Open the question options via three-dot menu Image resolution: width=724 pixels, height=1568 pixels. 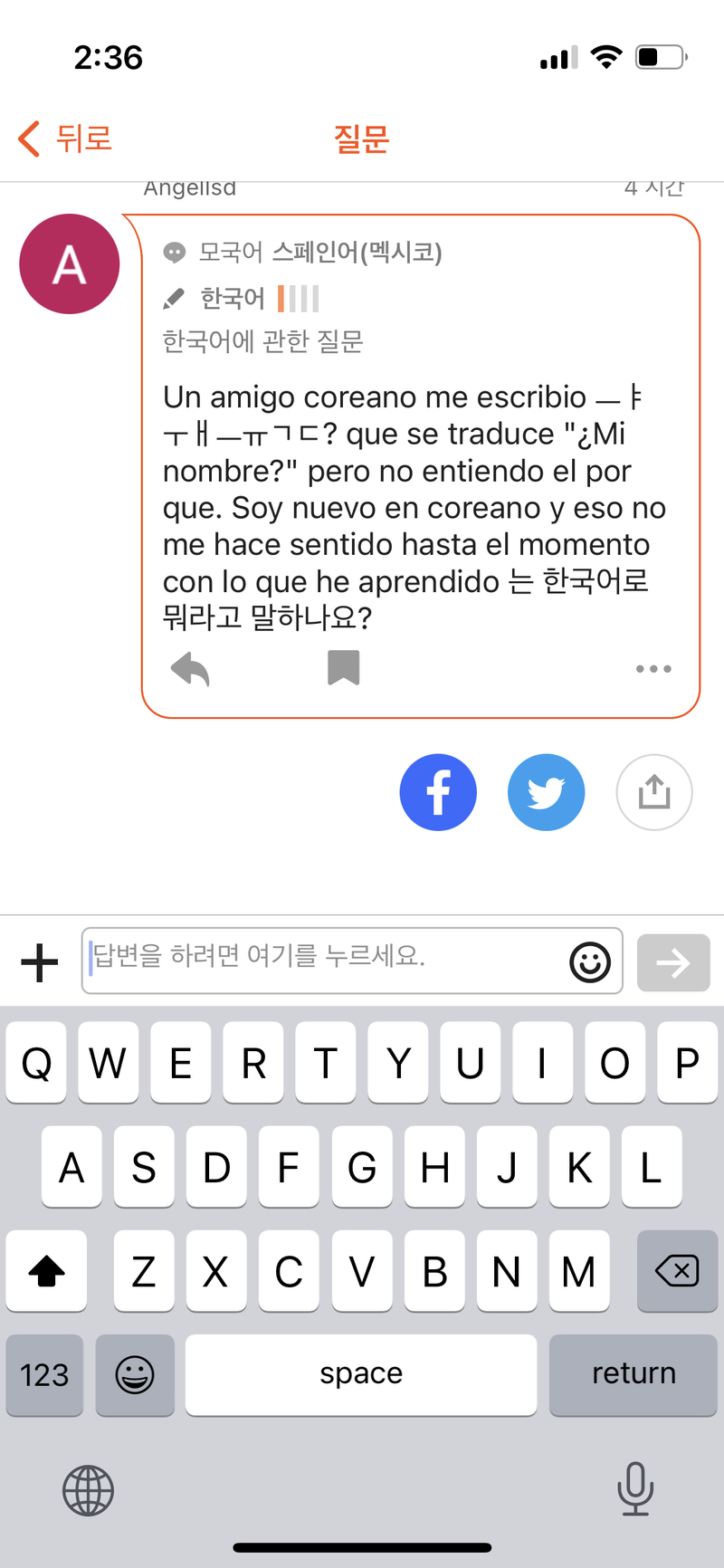pyautogui.click(x=653, y=668)
